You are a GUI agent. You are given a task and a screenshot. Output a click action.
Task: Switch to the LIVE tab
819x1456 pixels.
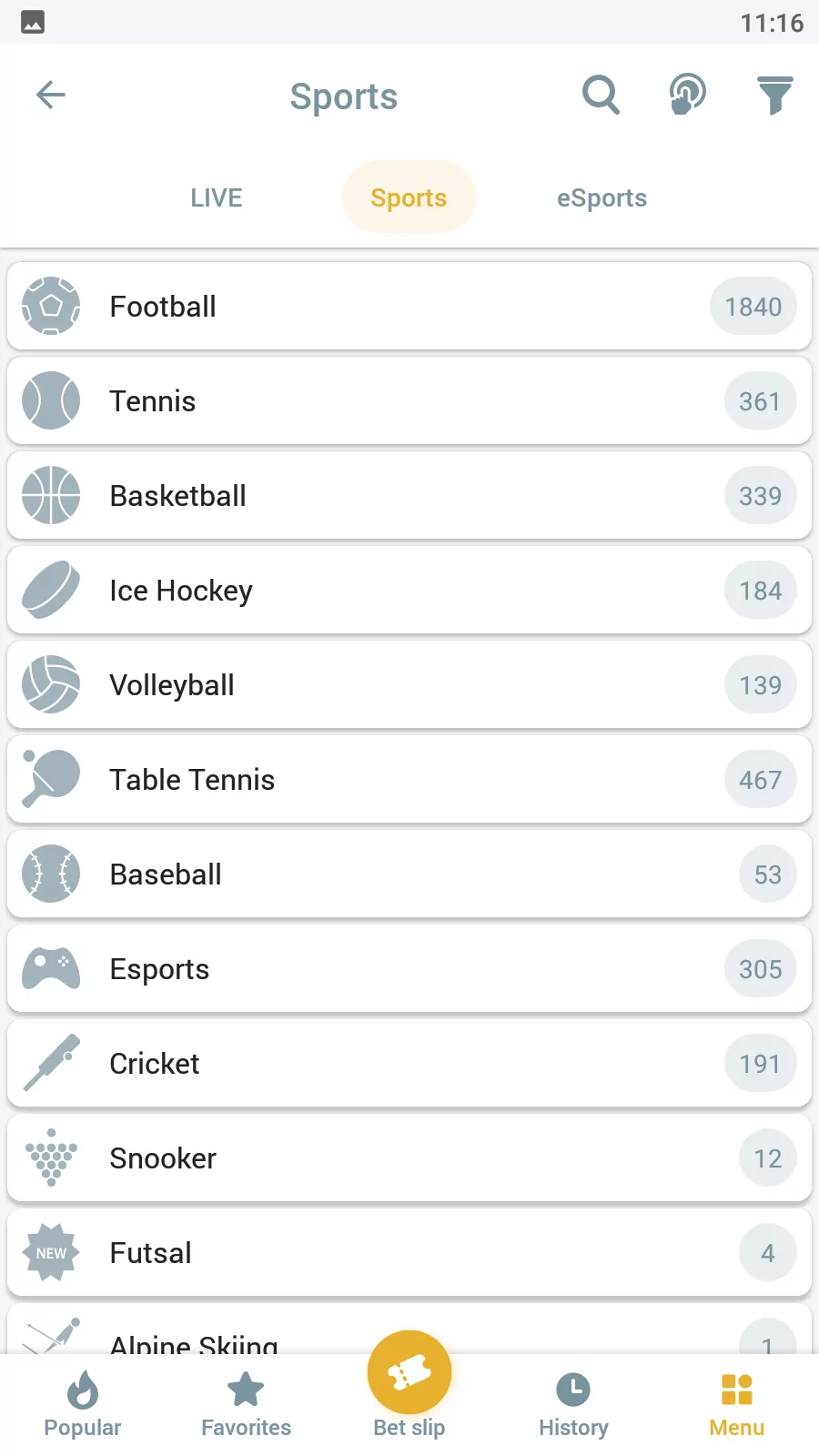(x=217, y=197)
